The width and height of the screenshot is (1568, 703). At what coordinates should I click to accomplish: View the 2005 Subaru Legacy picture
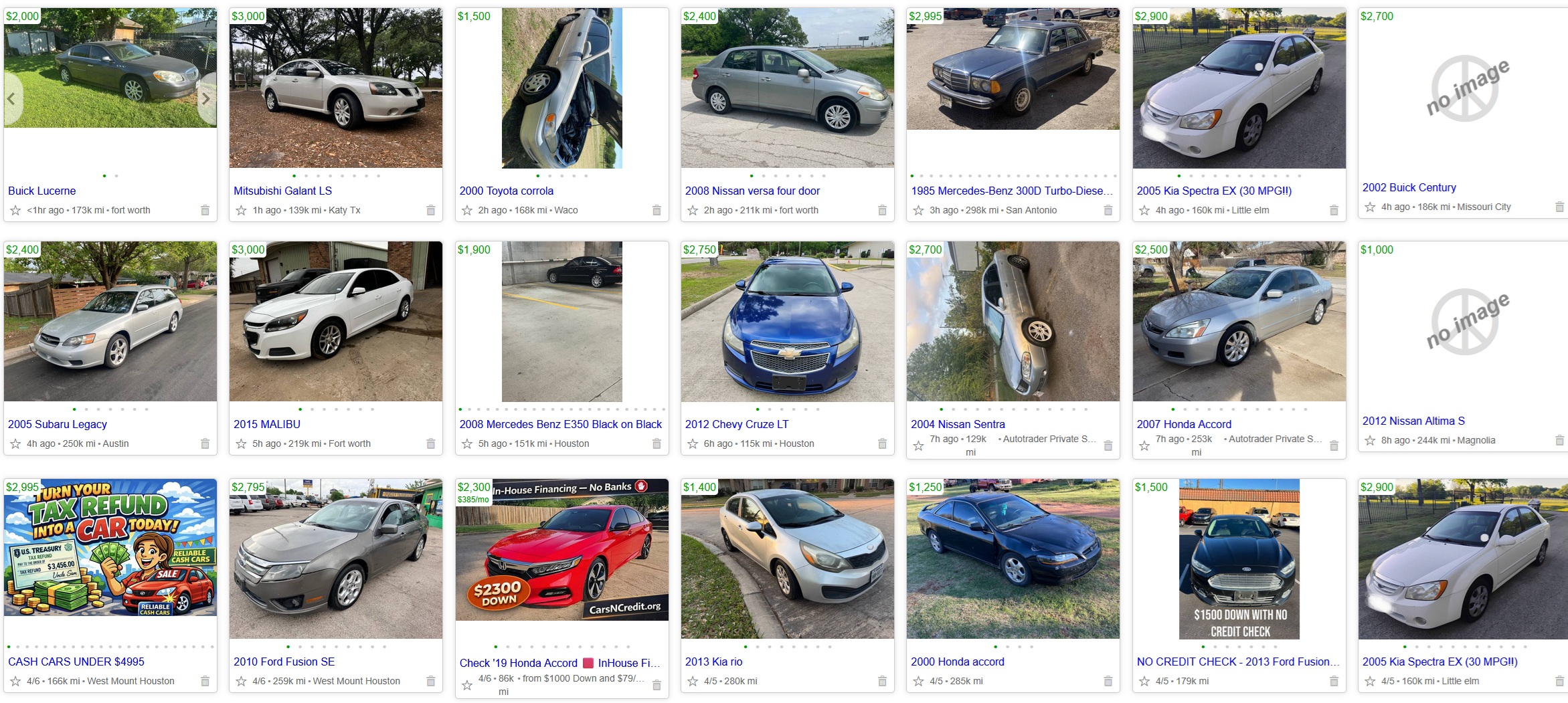pos(110,321)
